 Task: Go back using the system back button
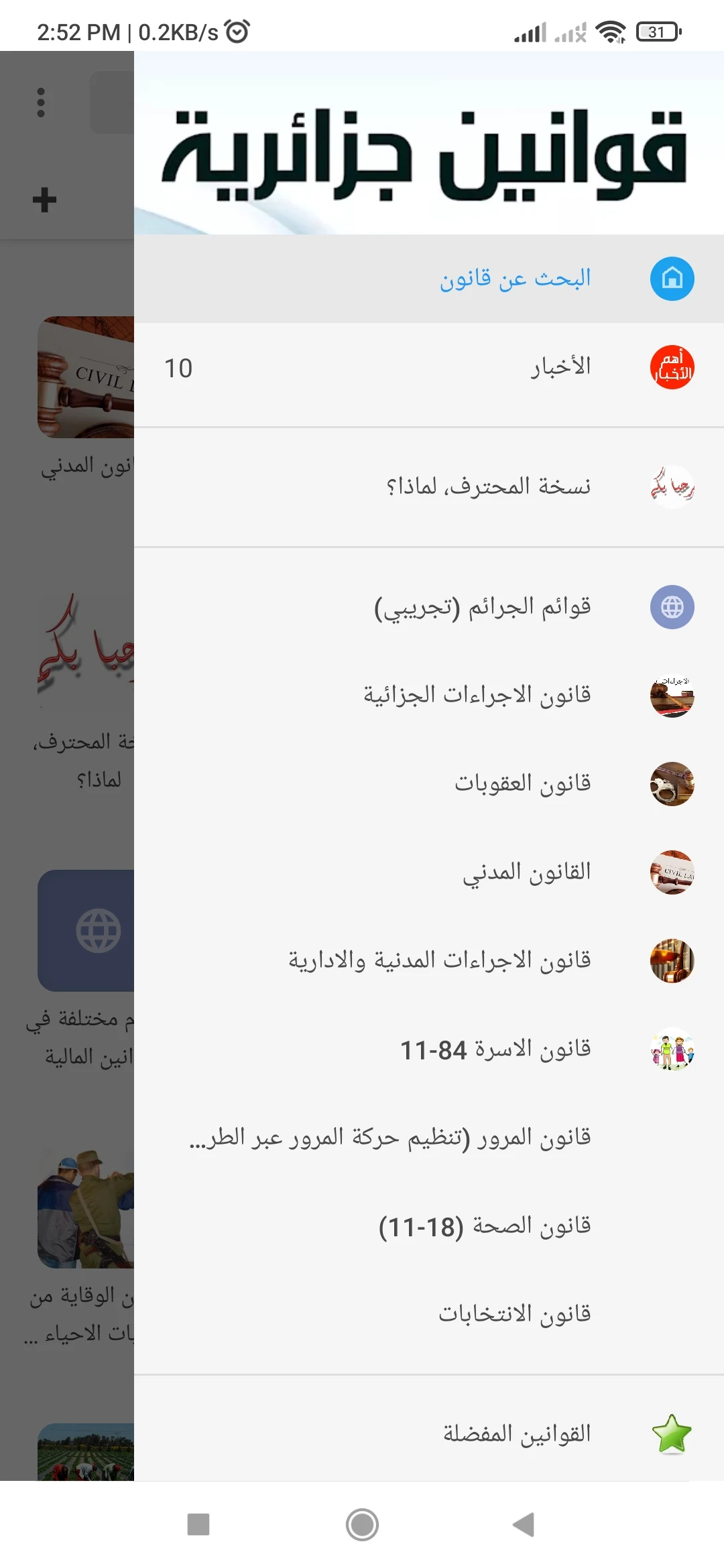click(524, 1524)
